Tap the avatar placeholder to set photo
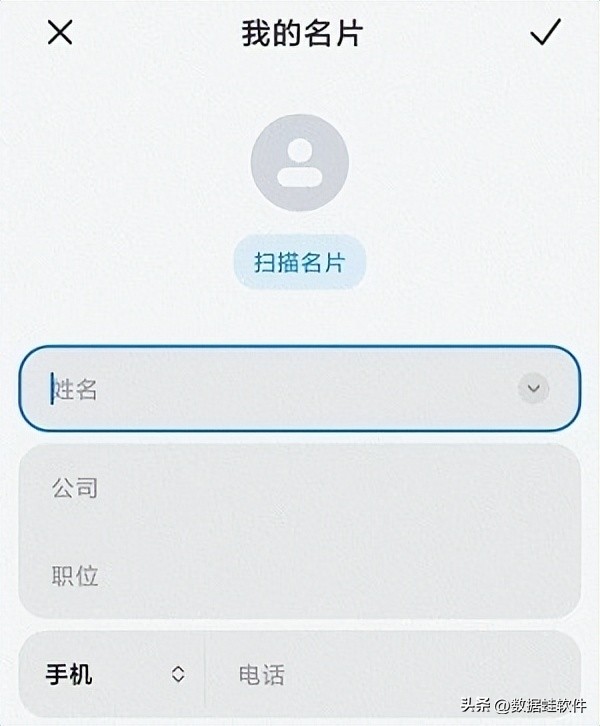The height and width of the screenshot is (726, 600). pos(299,161)
